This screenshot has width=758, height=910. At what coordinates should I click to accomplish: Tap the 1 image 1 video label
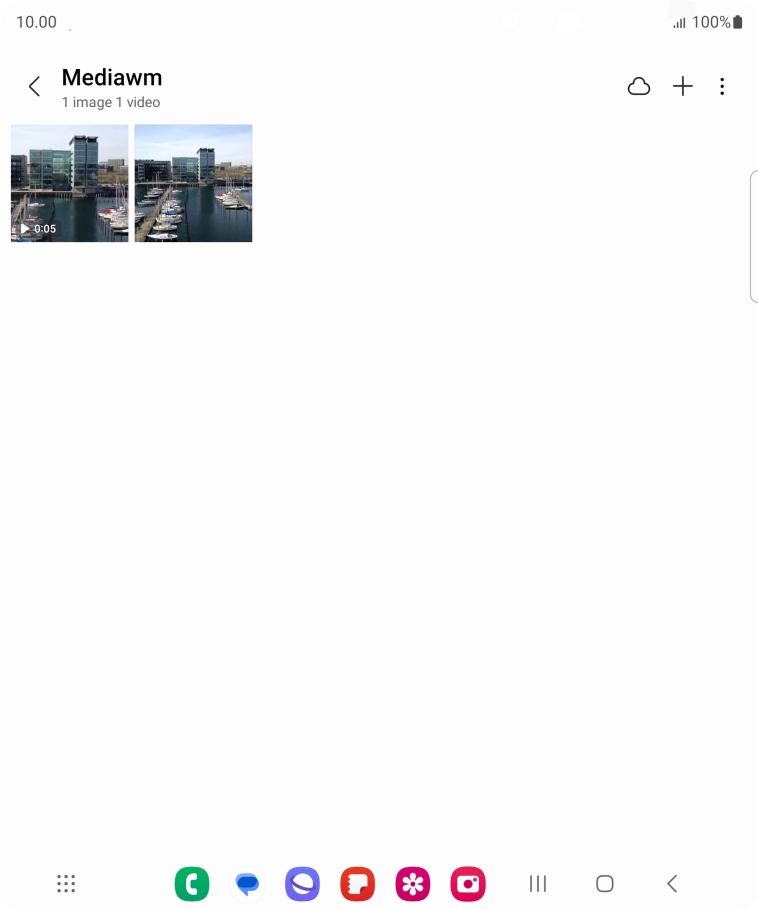111,102
